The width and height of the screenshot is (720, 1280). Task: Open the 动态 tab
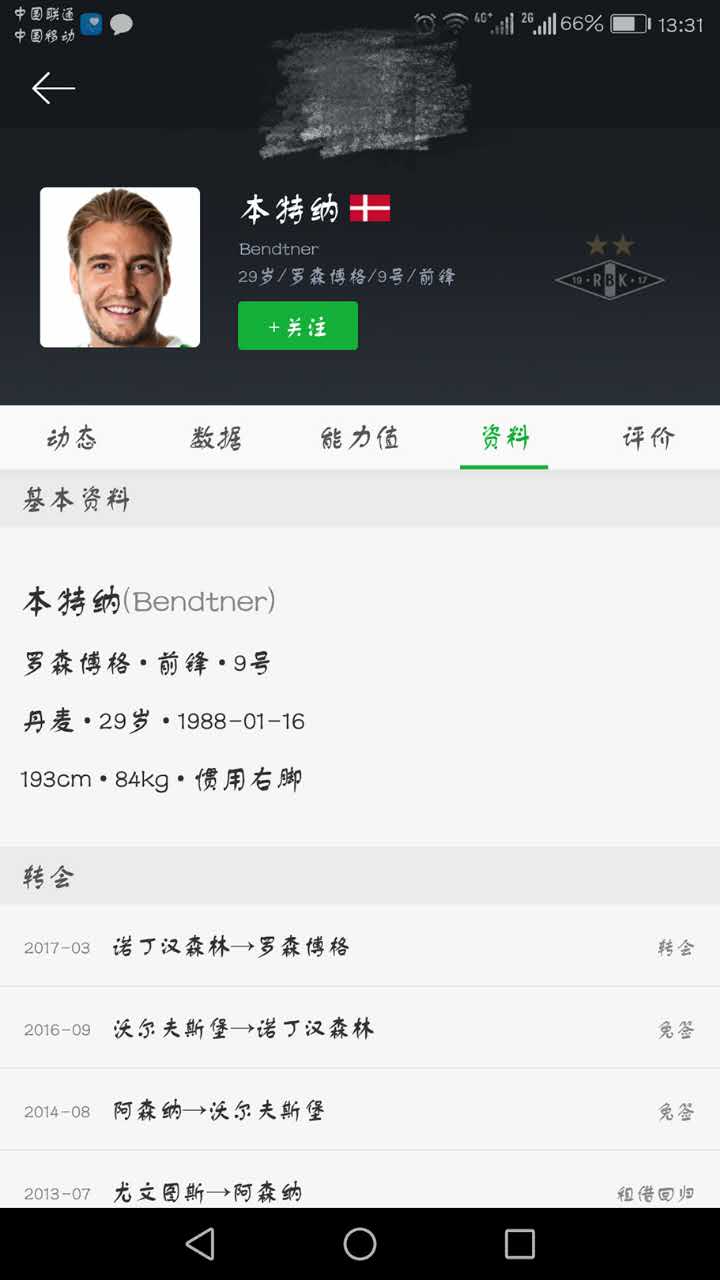71,437
